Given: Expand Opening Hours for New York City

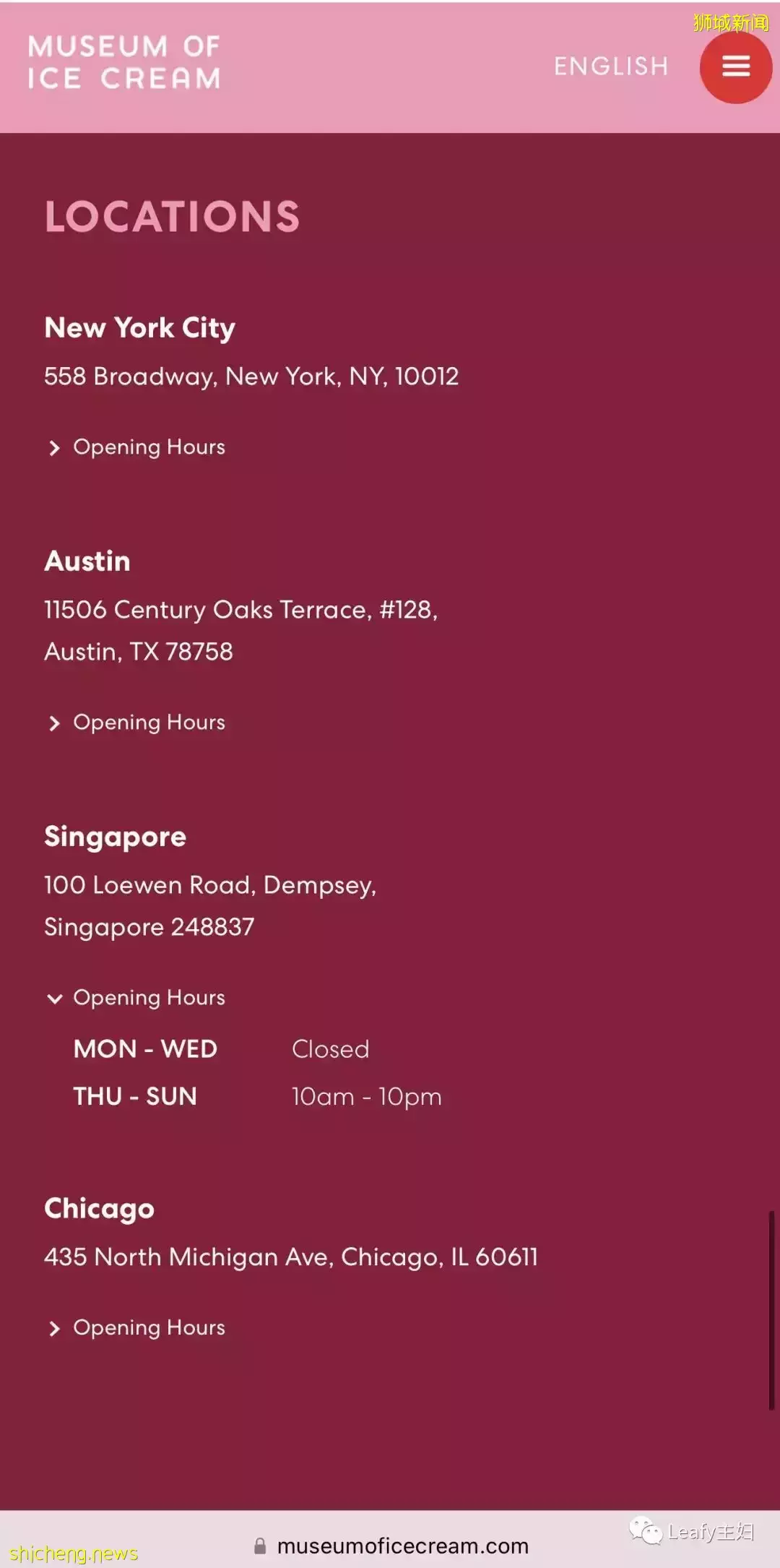Looking at the screenshot, I should click(x=137, y=447).
